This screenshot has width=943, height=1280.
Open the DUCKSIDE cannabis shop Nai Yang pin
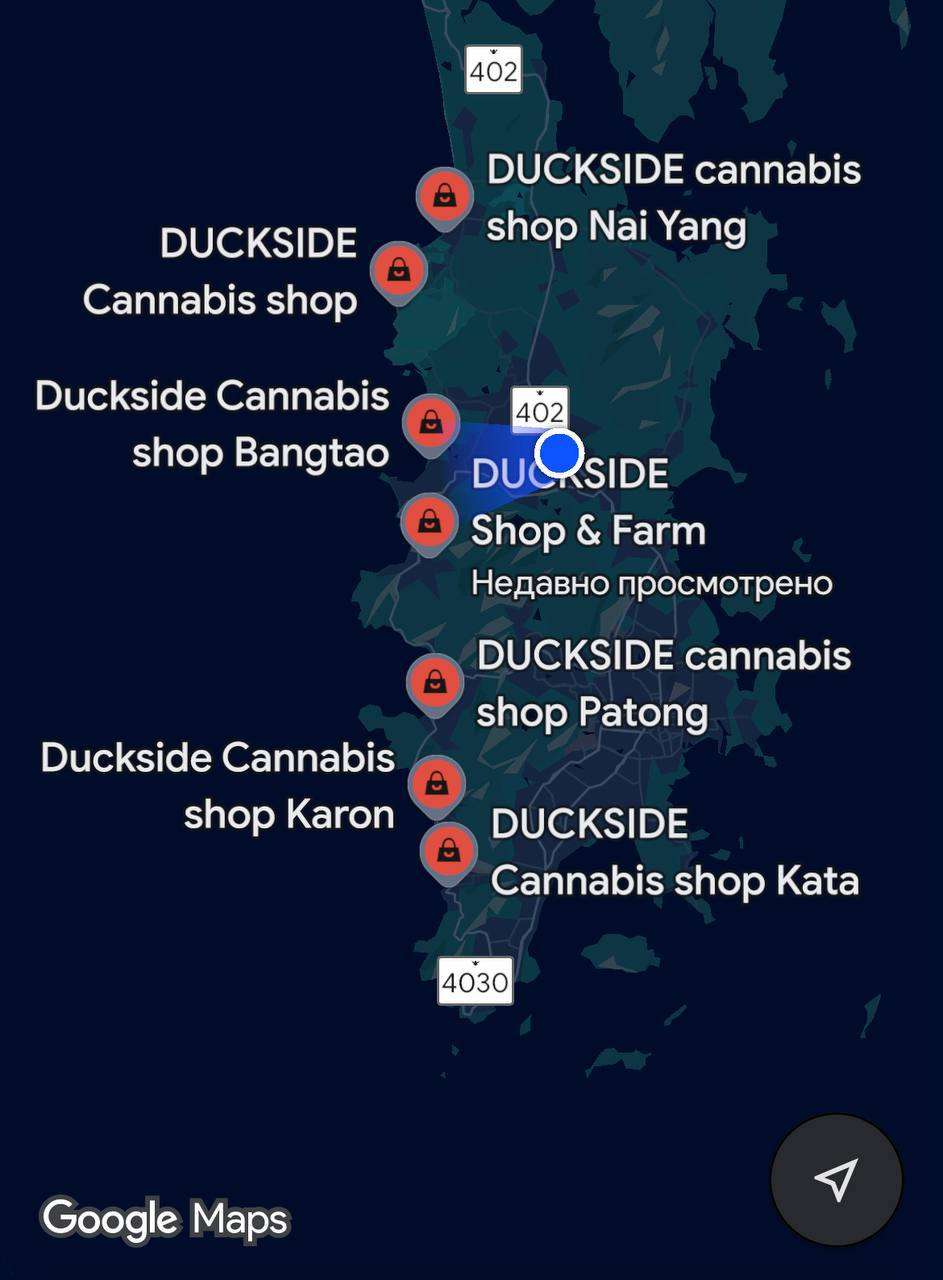click(445, 196)
